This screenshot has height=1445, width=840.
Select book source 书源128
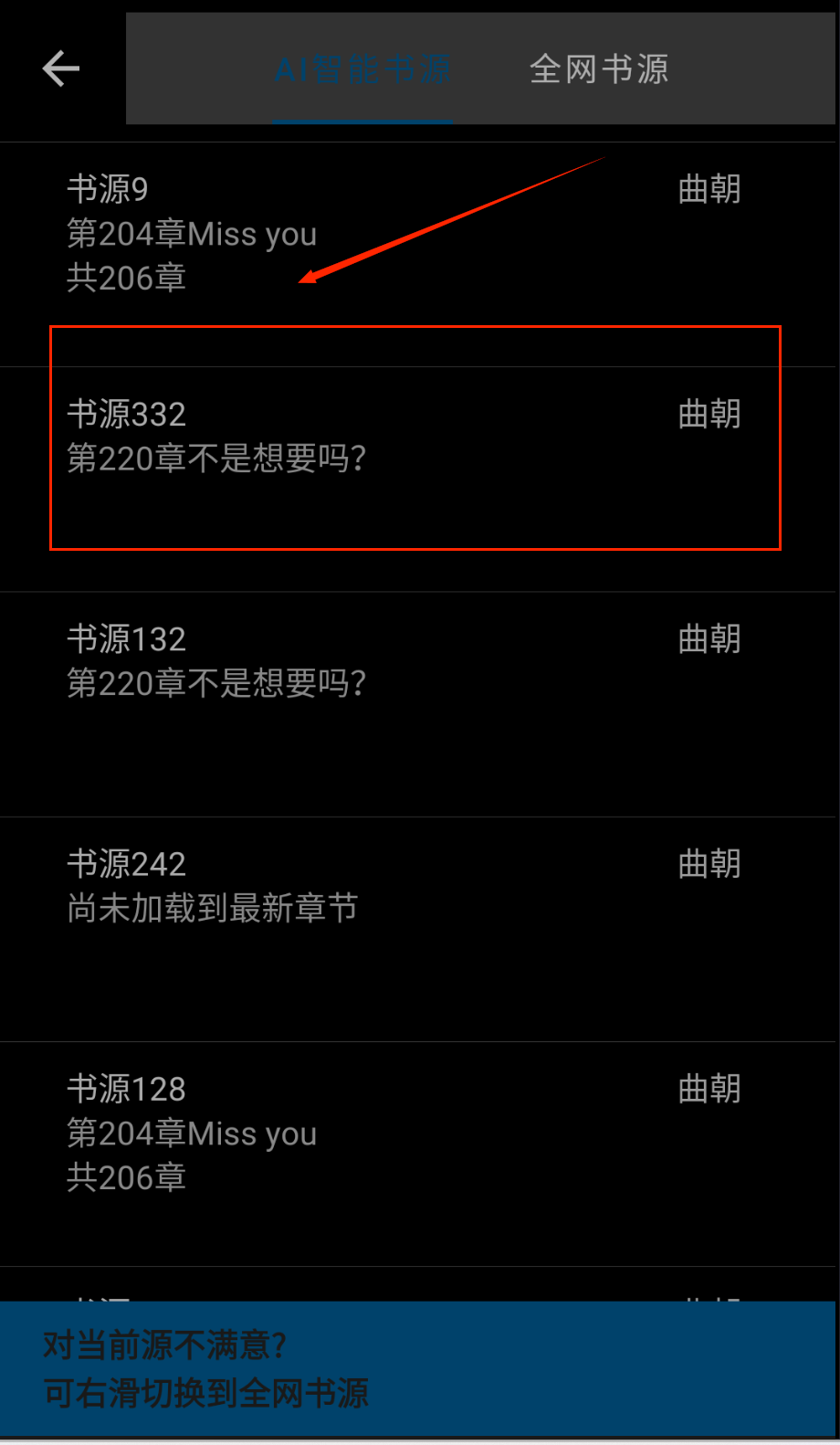pyautogui.click(x=402, y=1133)
